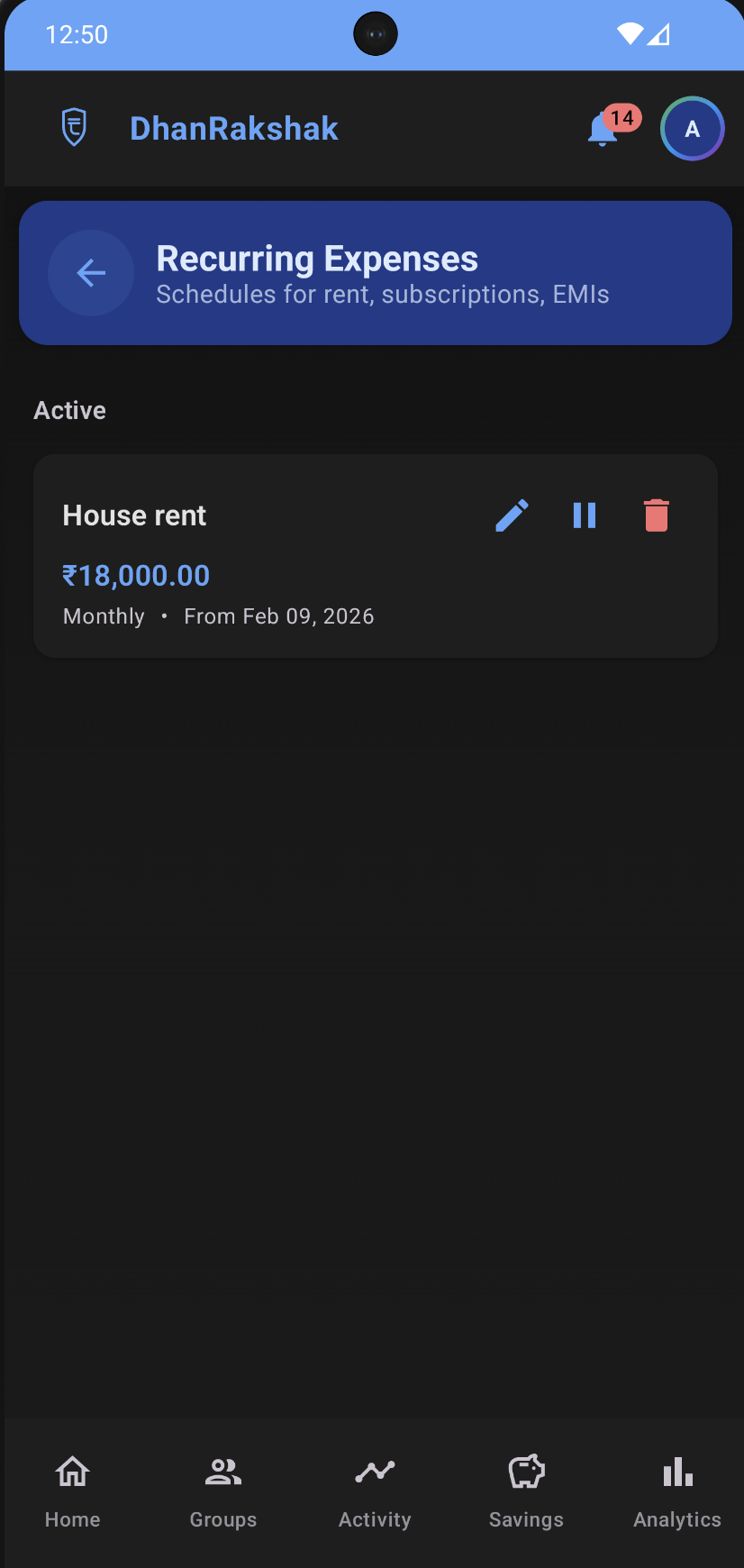Select the edit pencil icon for House rent

click(x=511, y=515)
